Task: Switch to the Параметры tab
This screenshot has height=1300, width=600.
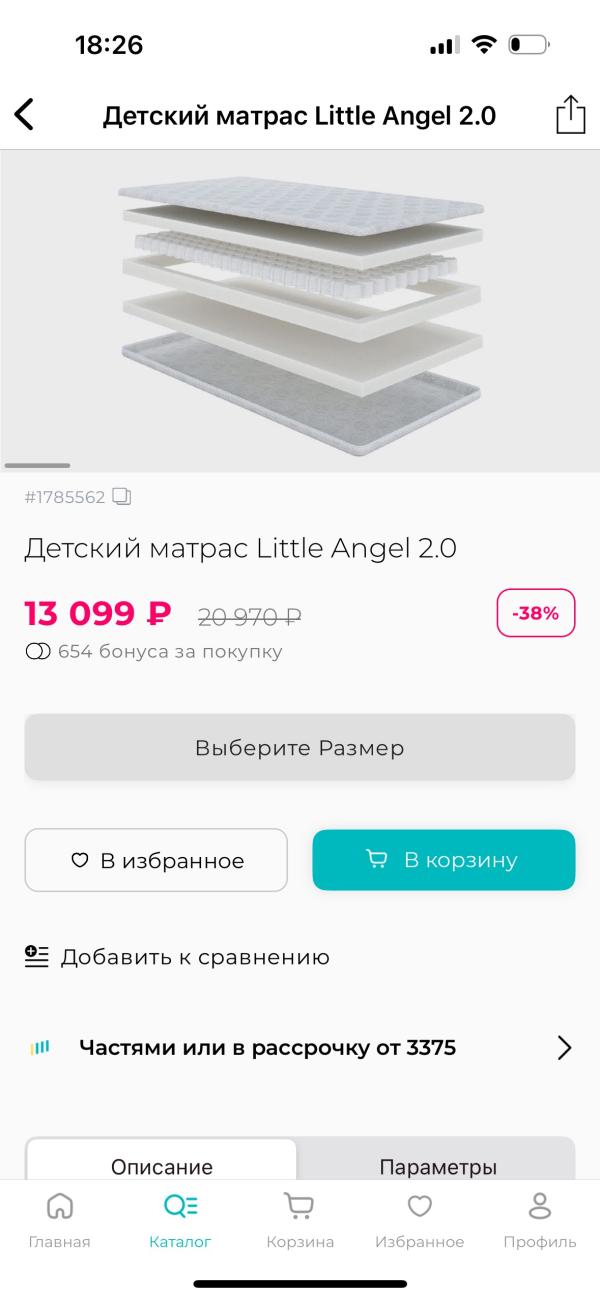Action: tap(438, 1166)
